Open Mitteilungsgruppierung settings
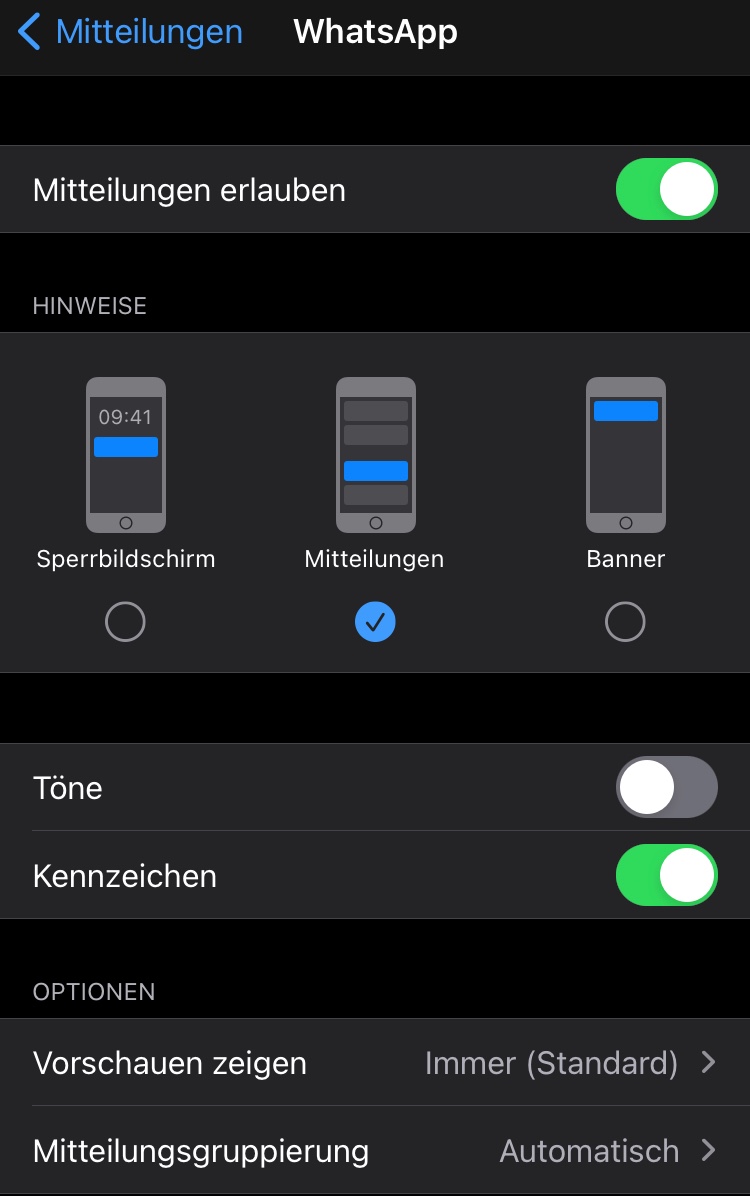Image resolution: width=750 pixels, height=1196 pixels. click(375, 1151)
